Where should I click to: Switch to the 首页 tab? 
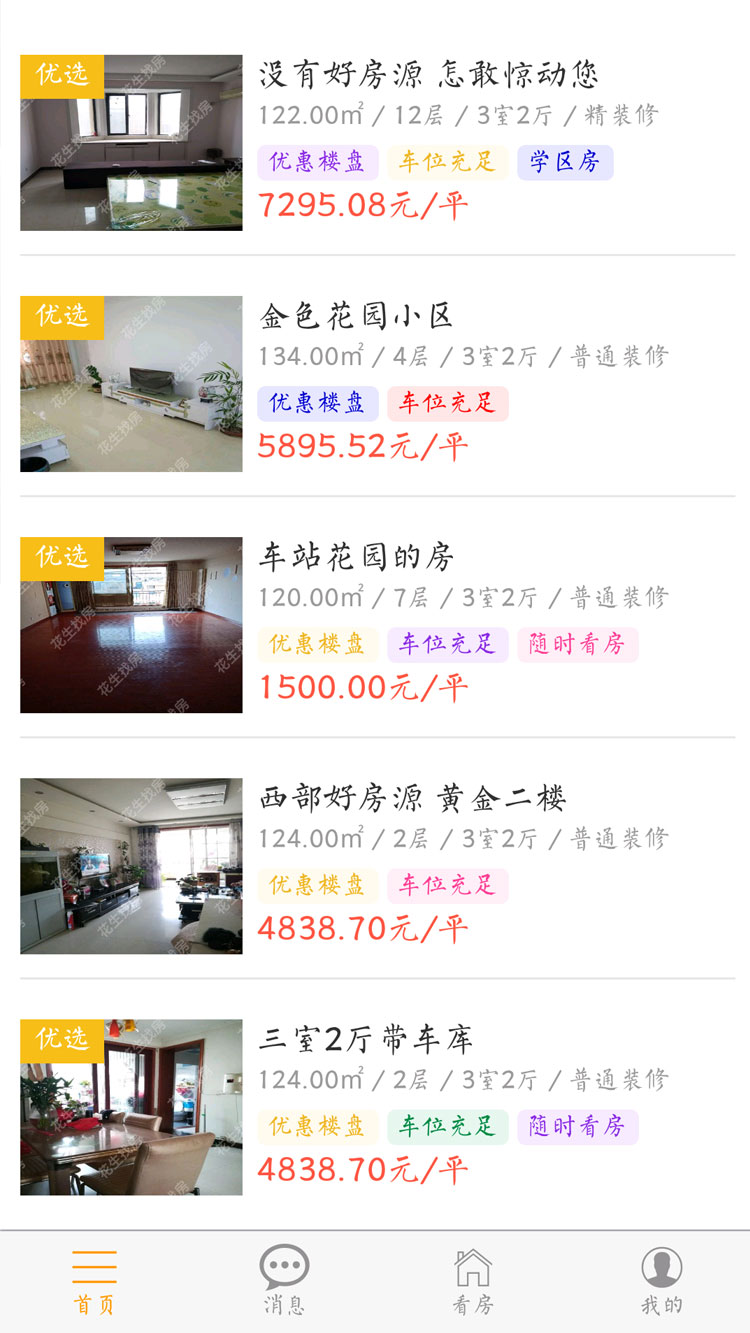[x=94, y=1282]
